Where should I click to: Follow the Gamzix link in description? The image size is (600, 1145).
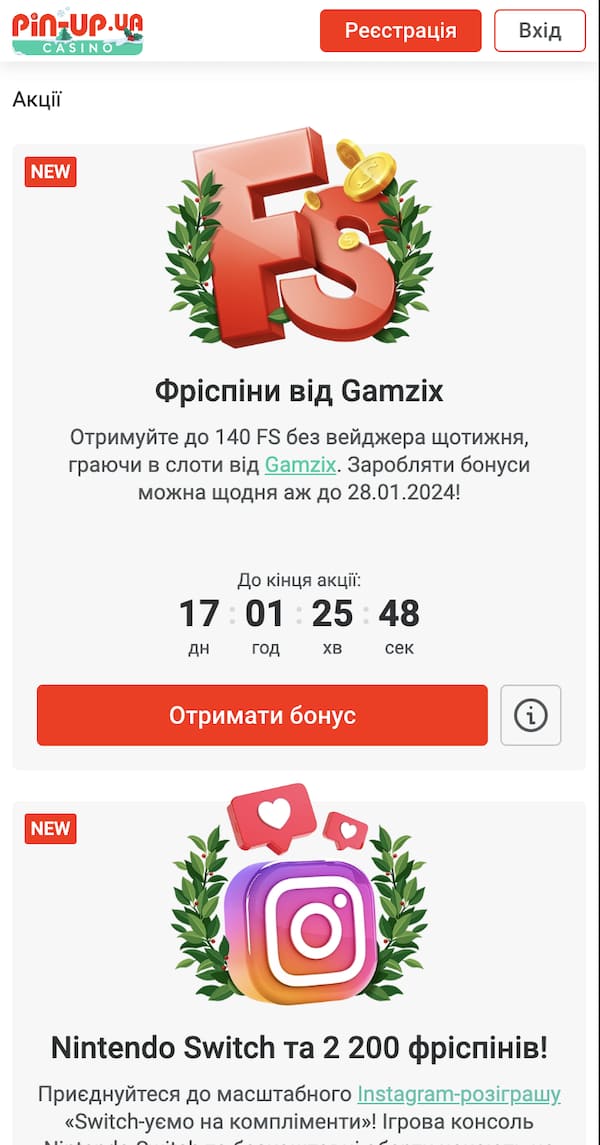pyautogui.click(x=300, y=465)
